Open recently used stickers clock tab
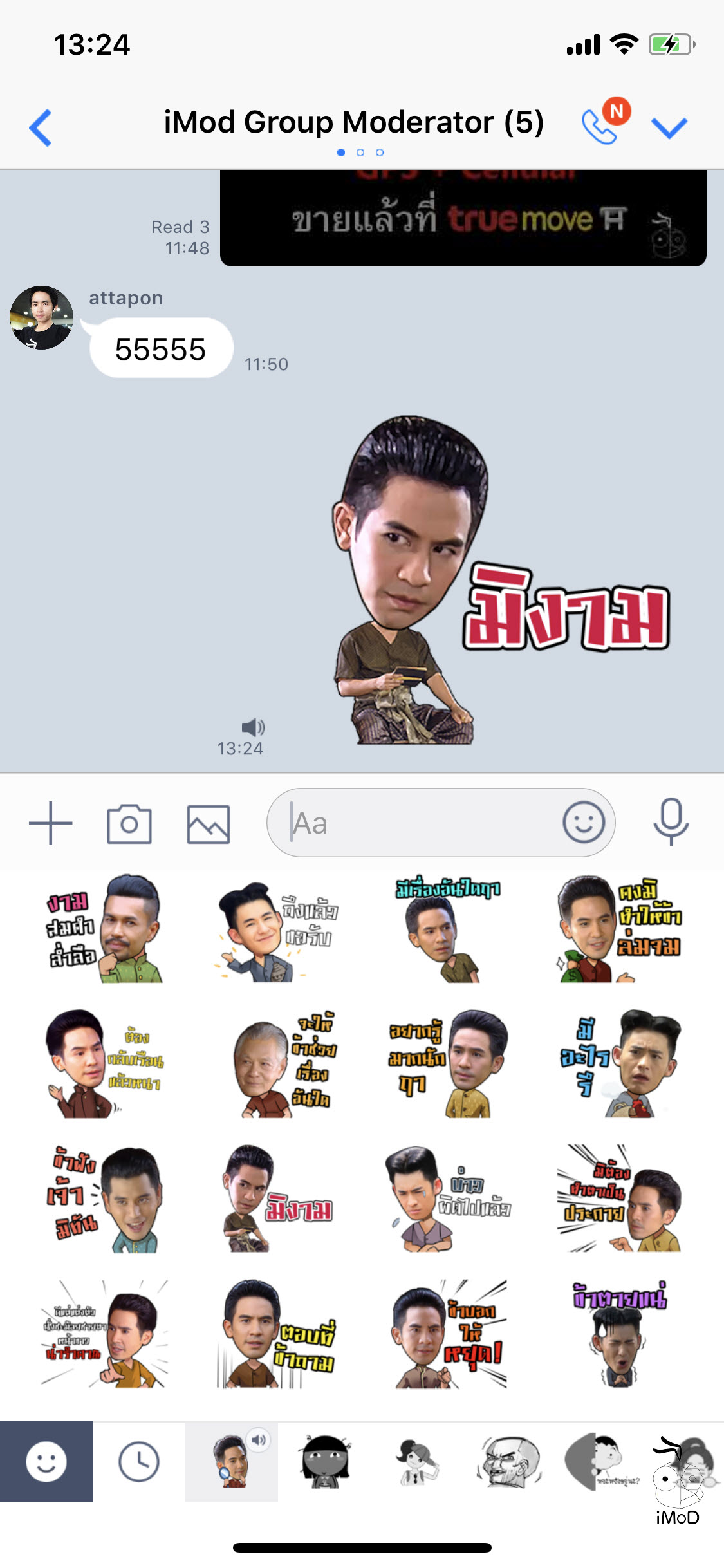 click(139, 1461)
